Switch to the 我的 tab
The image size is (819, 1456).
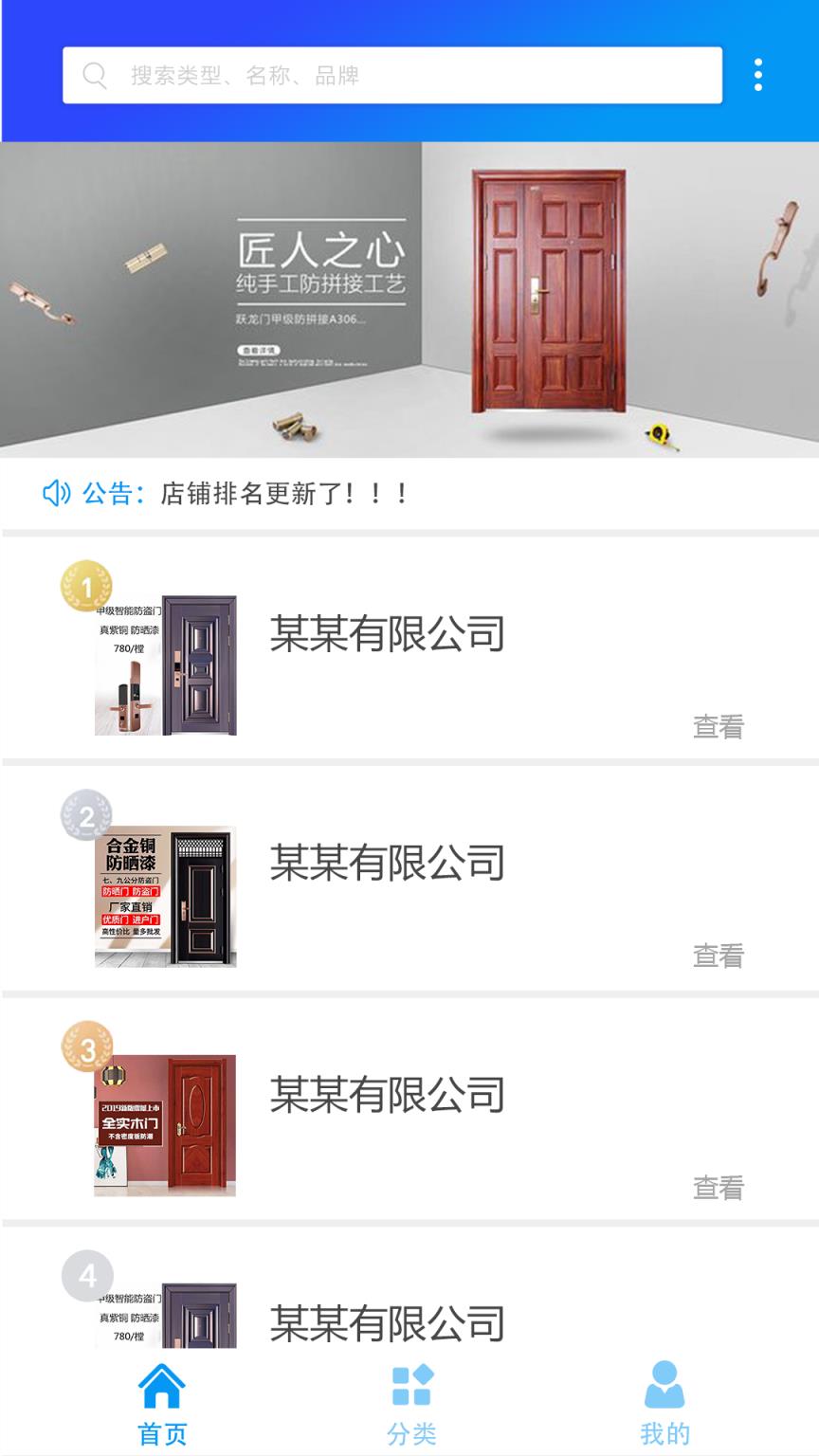pos(664,1403)
